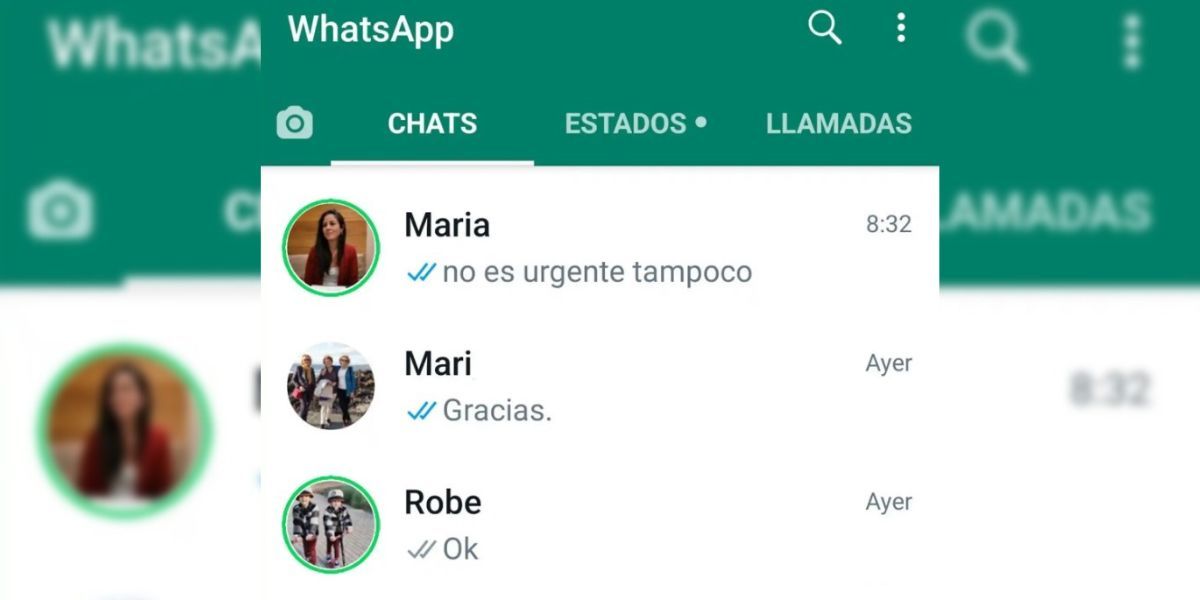Open the three-dot overflow menu

pyautogui.click(x=900, y=28)
